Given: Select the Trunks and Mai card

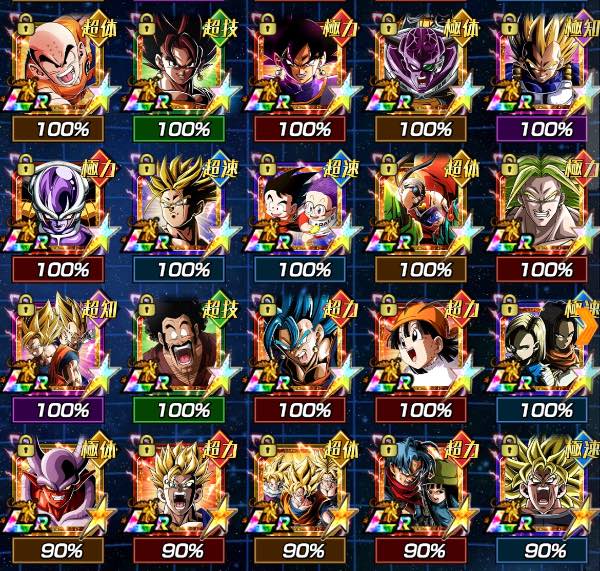Looking at the screenshot, I should coord(425,487).
